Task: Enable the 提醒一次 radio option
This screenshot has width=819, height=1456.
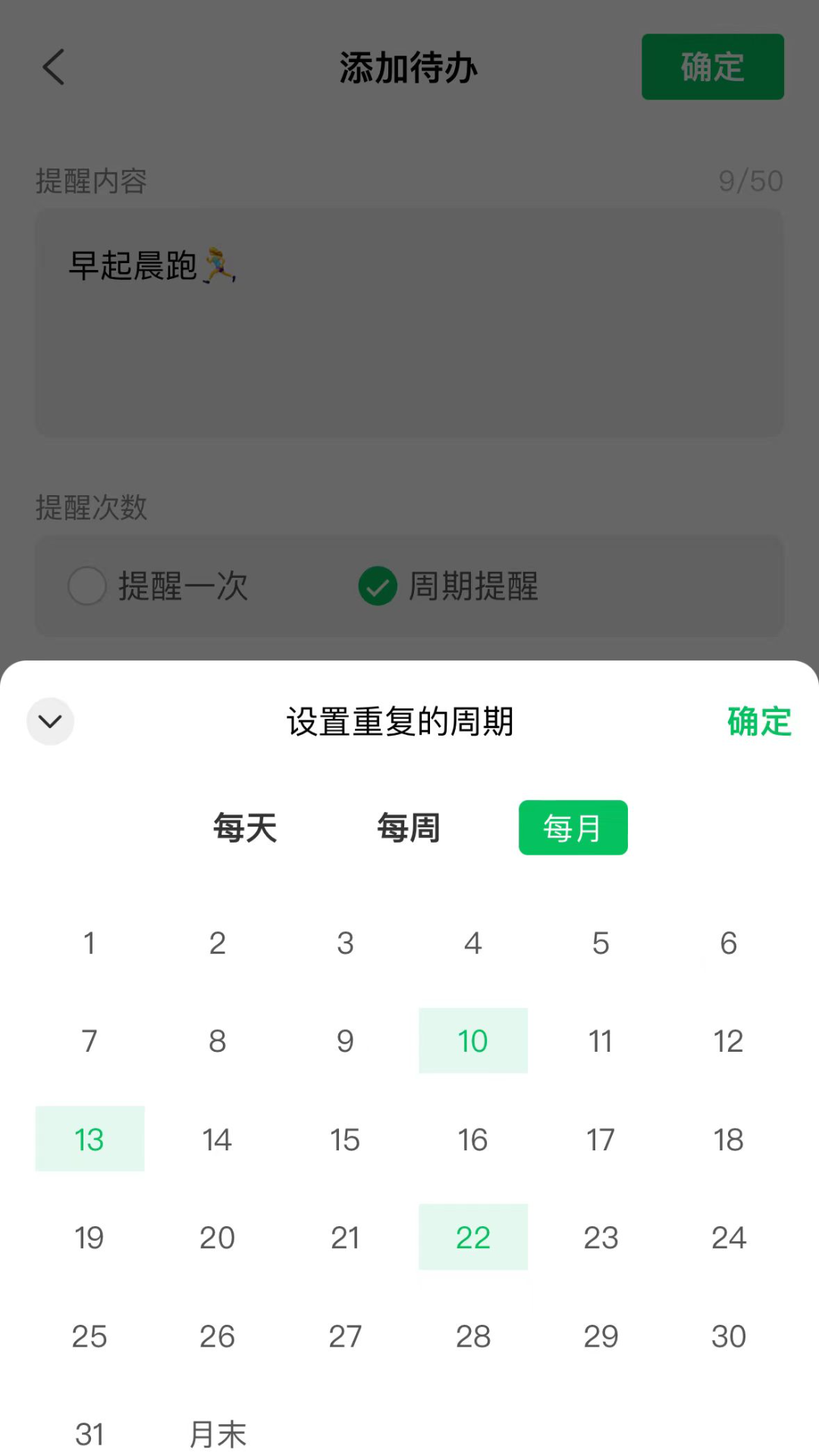Action: point(87,585)
